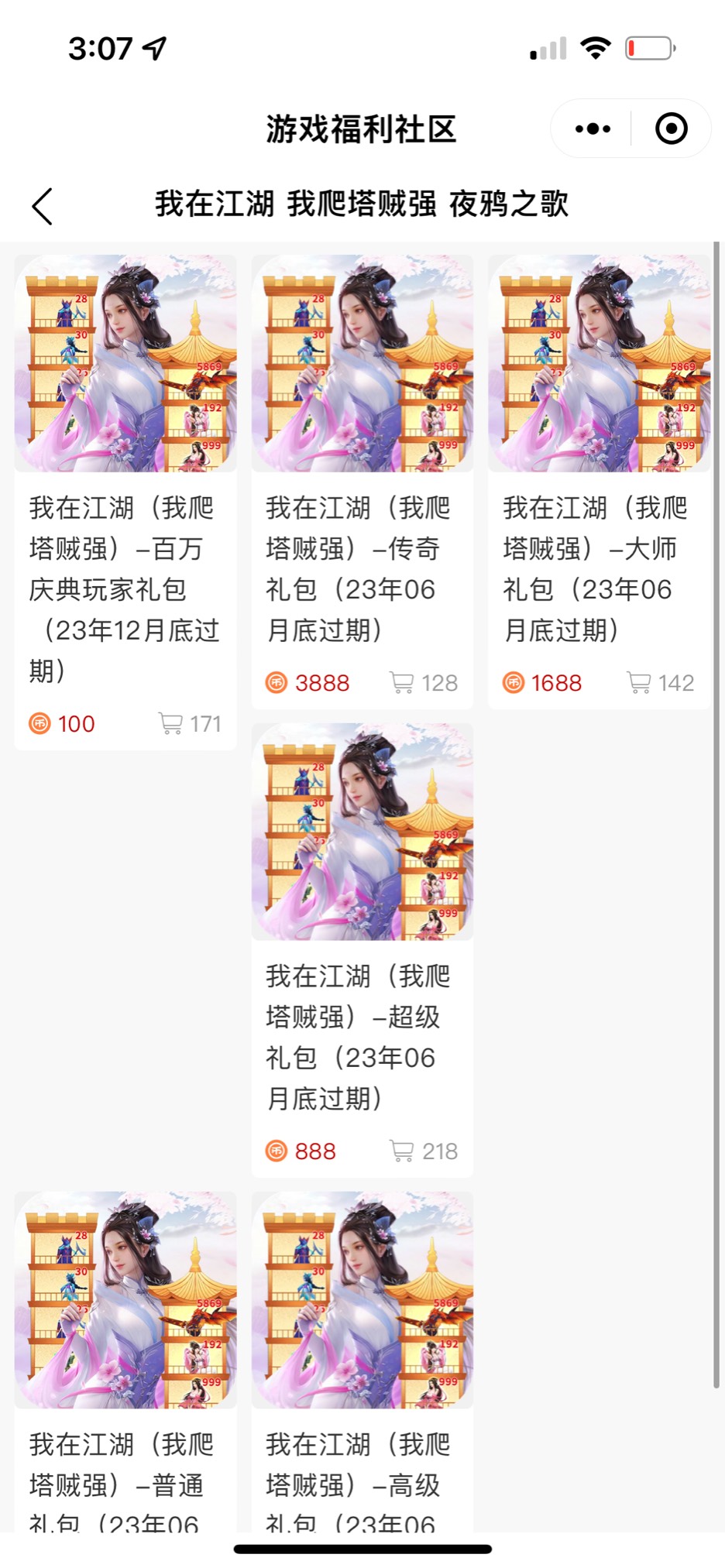Open the 超级礼包 priced at 888
Screen dimensions: 725x1568
[x=362, y=949]
